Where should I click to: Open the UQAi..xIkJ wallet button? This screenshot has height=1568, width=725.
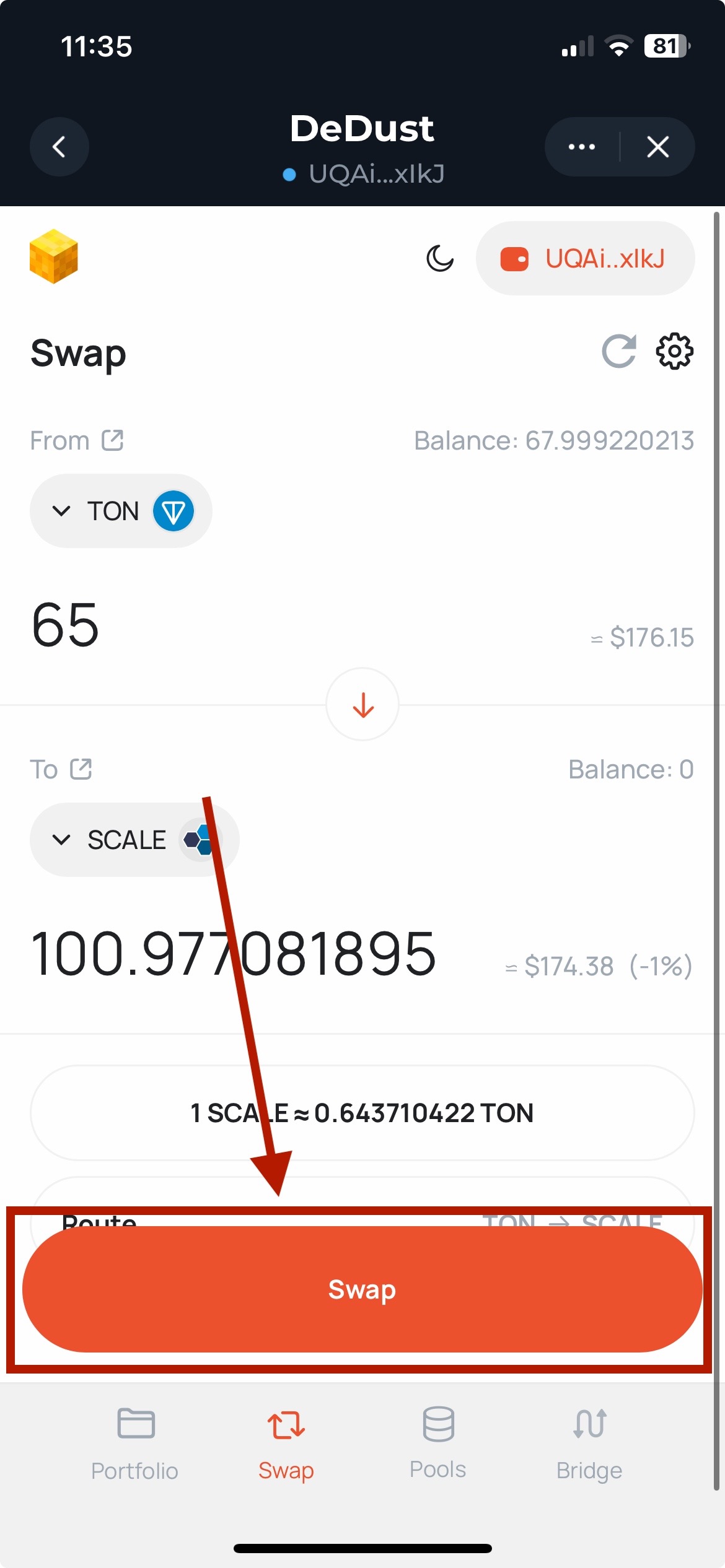pos(585,258)
